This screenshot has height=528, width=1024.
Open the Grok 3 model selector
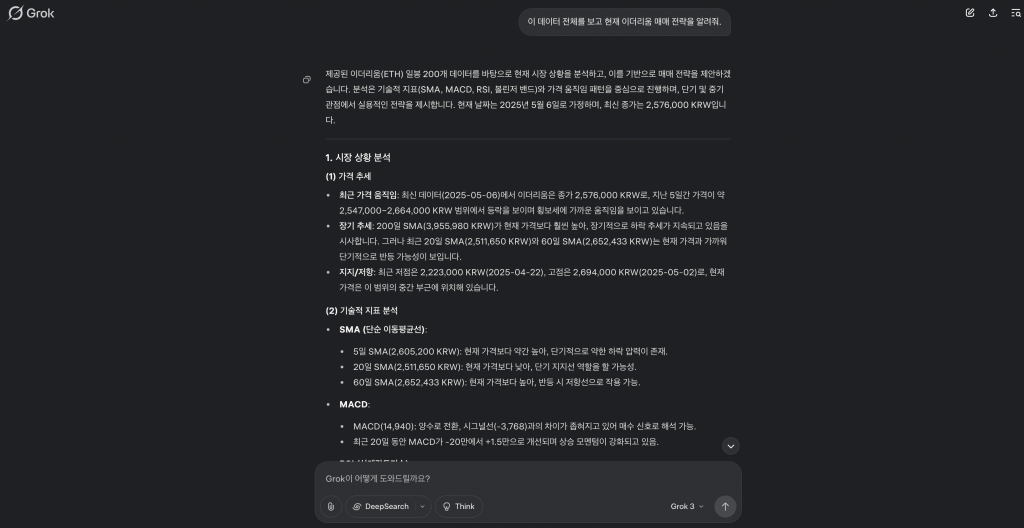pyautogui.click(x=687, y=506)
